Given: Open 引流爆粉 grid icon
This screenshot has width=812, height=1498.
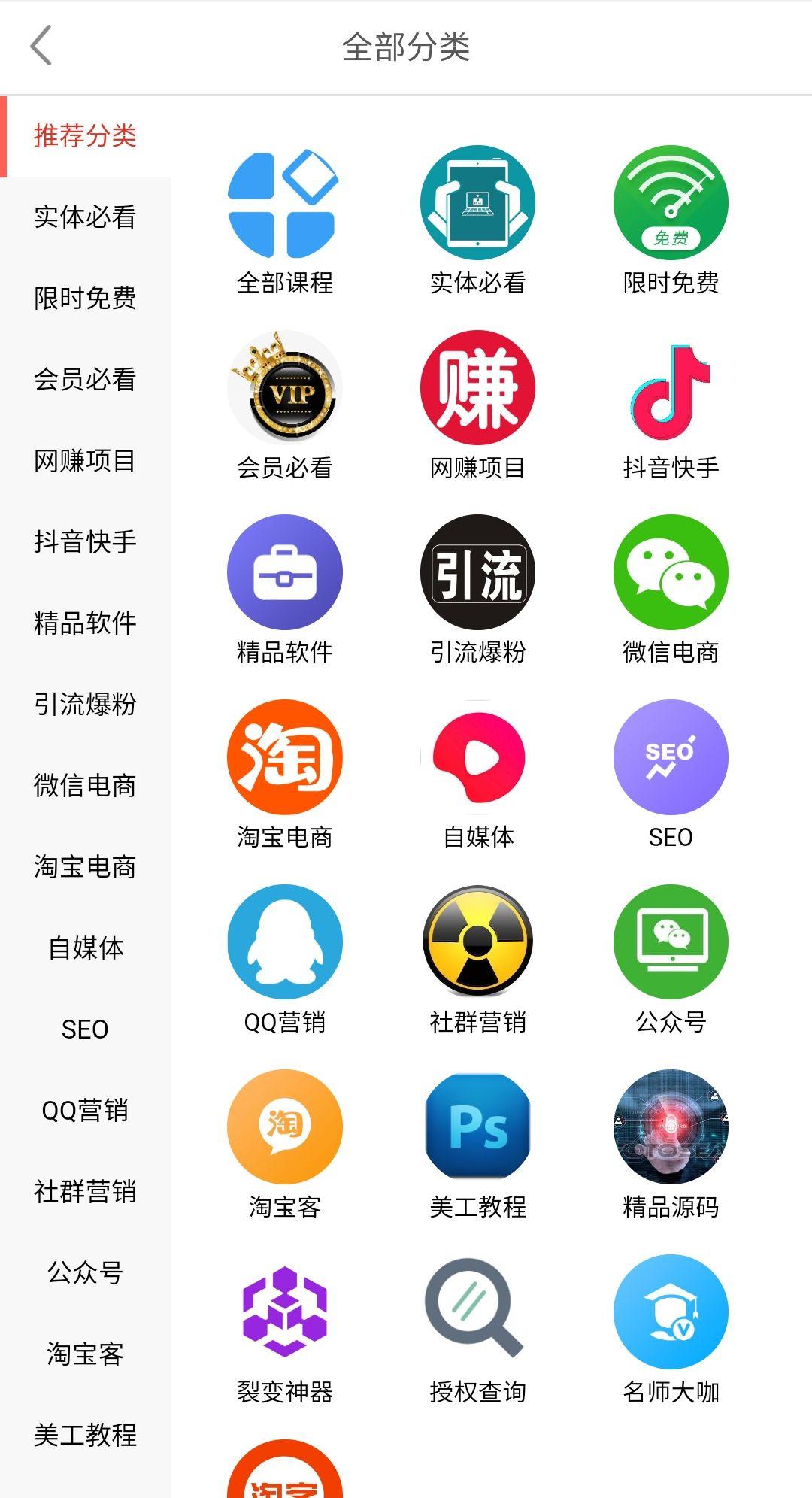Looking at the screenshot, I should [x=477, y=573].
